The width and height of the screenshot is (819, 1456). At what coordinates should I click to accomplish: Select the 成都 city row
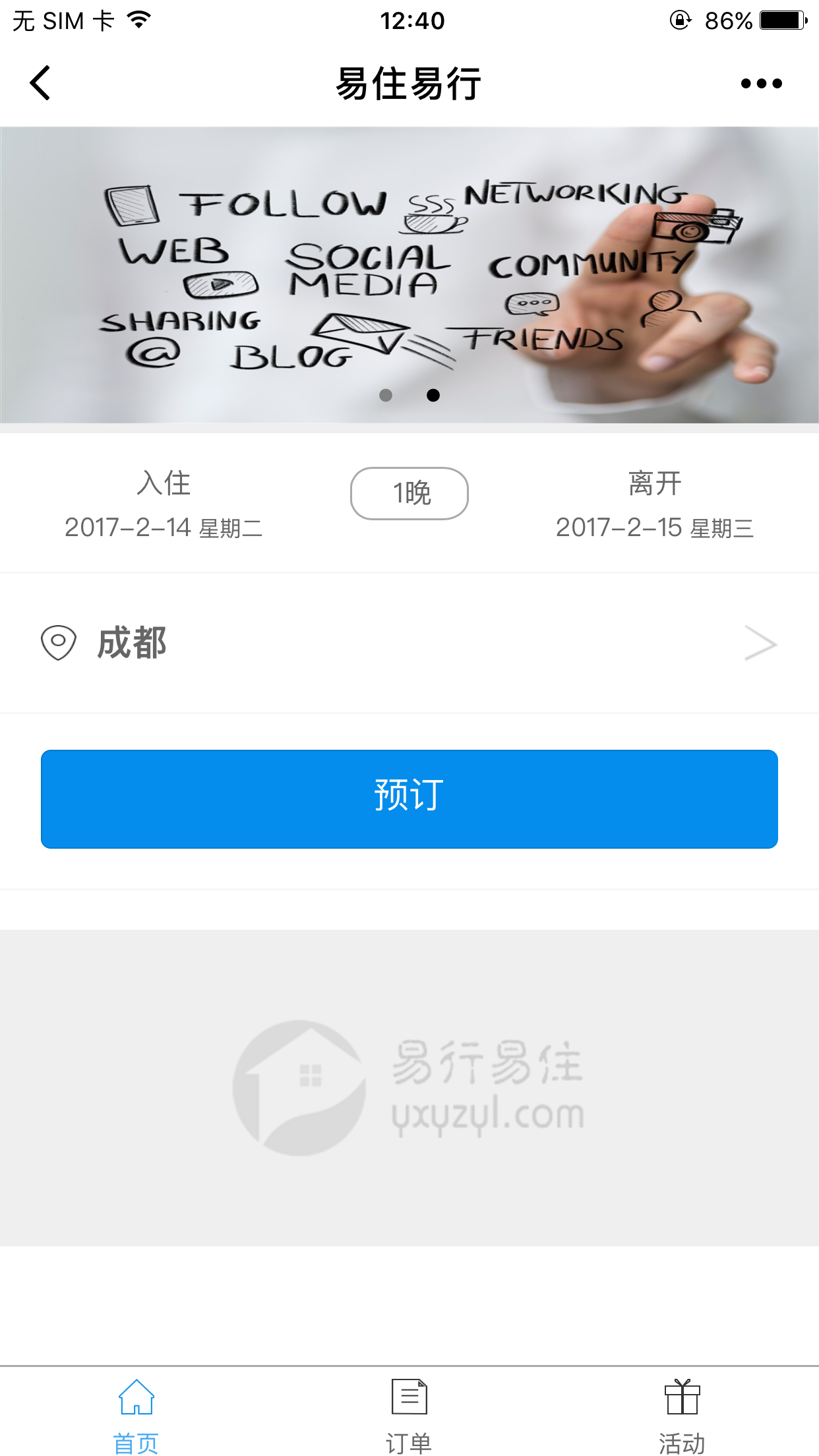[409, 644]
